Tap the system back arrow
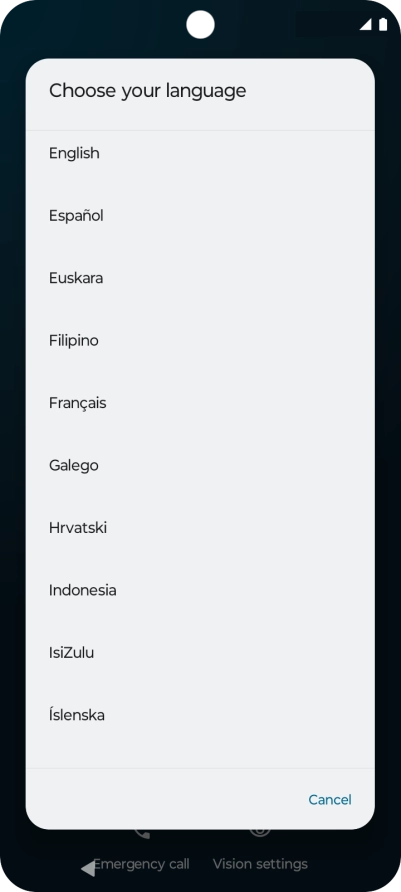Screen dimensions: 401x892 pos(88,869)
